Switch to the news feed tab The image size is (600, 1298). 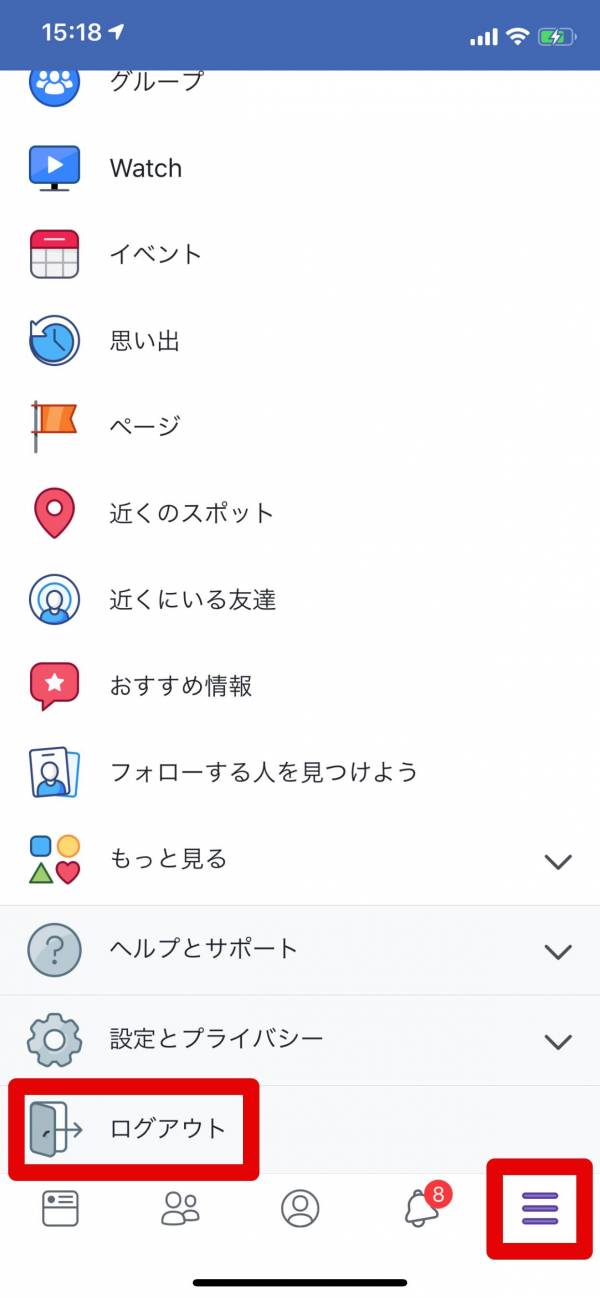pyautogui.click(x=60, y=1208)
